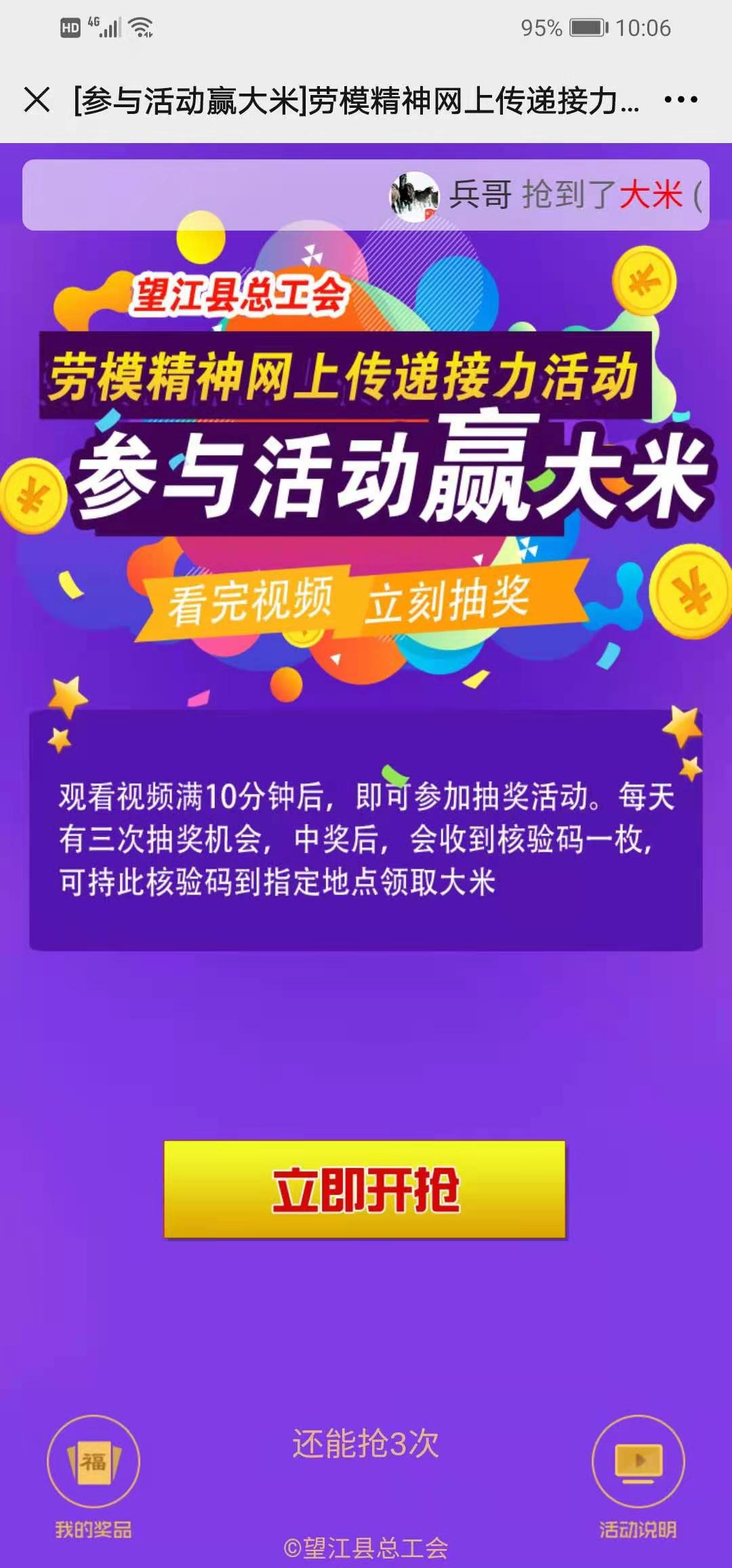Close the webpage with the X icon

(37, 100)
